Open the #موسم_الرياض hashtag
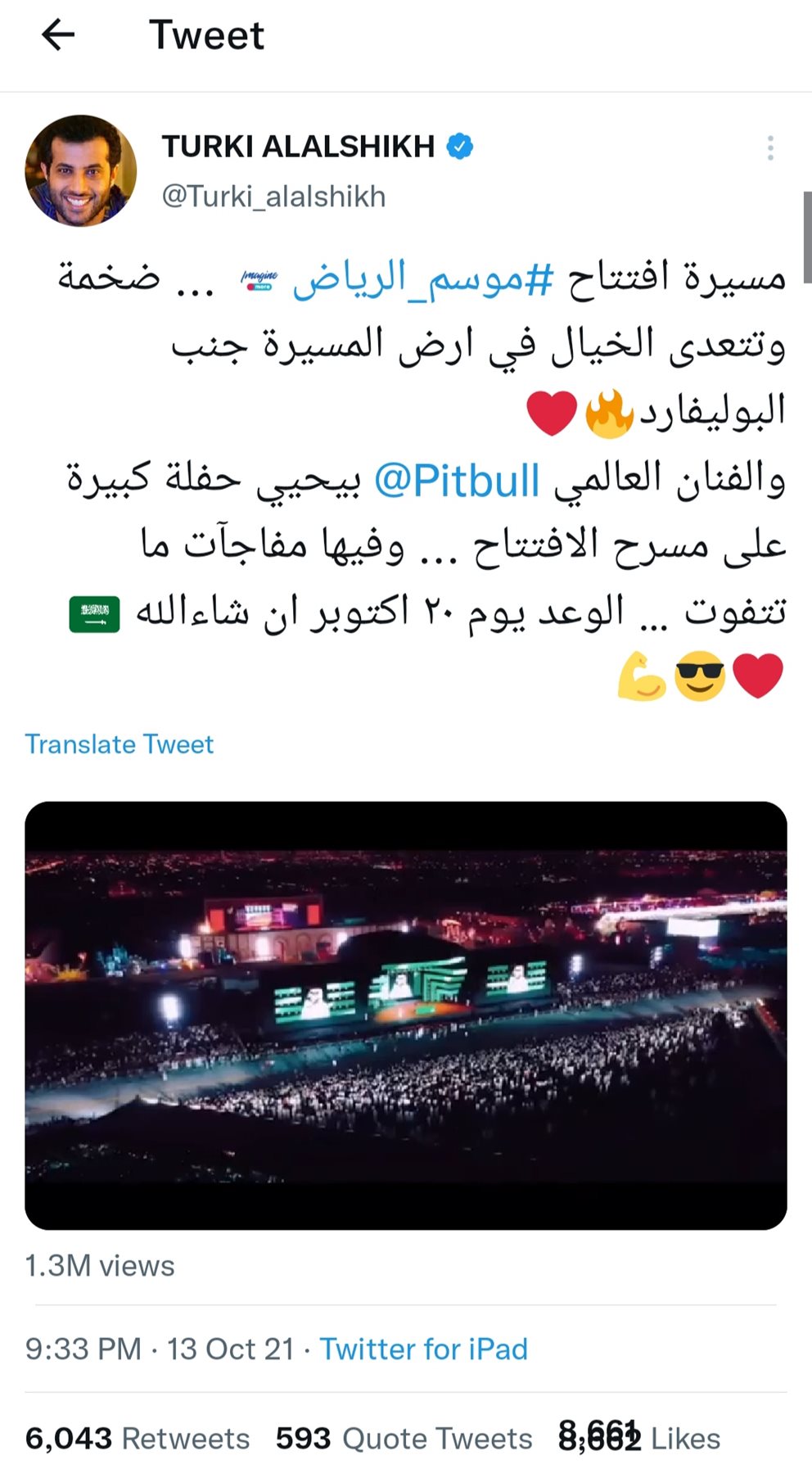Viewport: 812px width, 1474px height. pos(422,278)
